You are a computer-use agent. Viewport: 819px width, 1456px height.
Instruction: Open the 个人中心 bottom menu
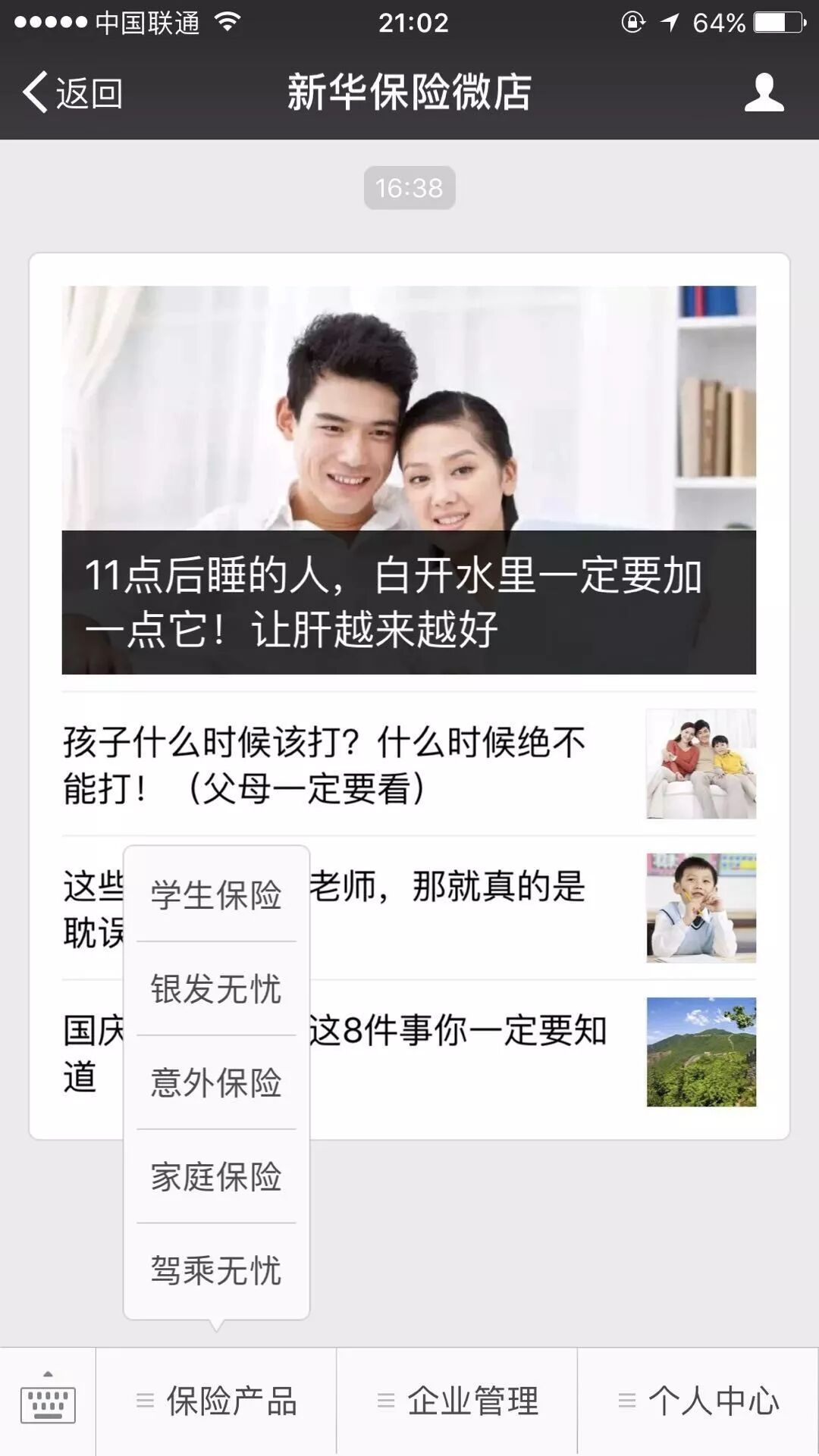click(698, 1401)
